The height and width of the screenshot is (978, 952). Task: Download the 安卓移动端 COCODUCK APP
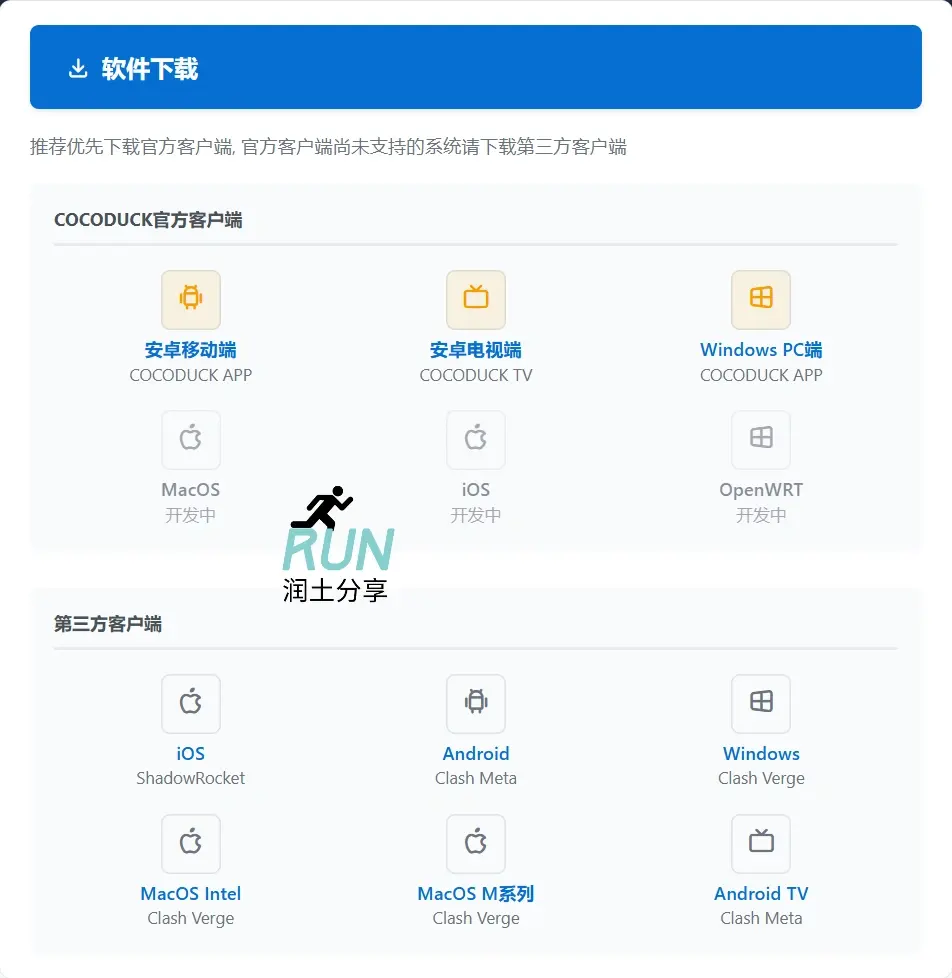[190, 350]
